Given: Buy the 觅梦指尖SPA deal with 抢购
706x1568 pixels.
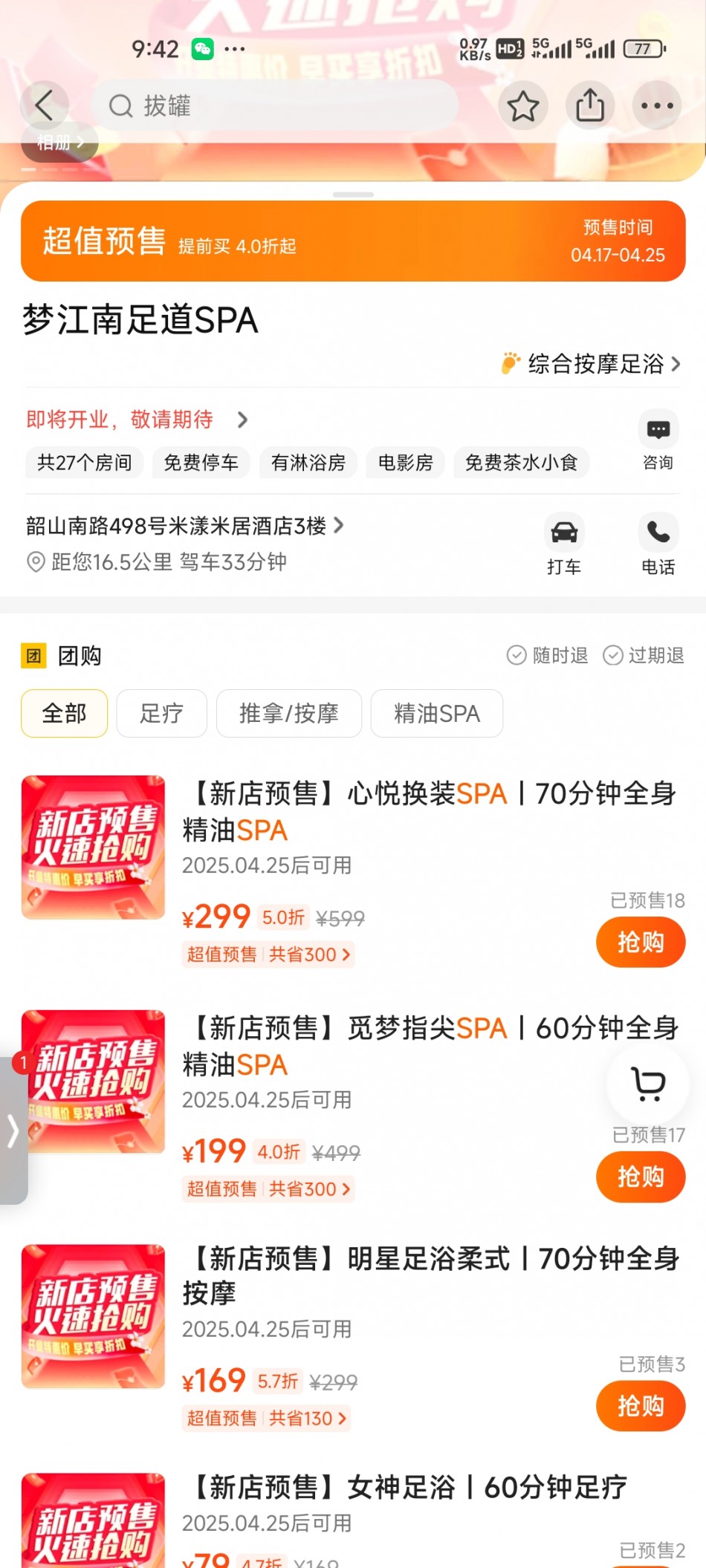Looking at the screenshot, I should 641,1177.
